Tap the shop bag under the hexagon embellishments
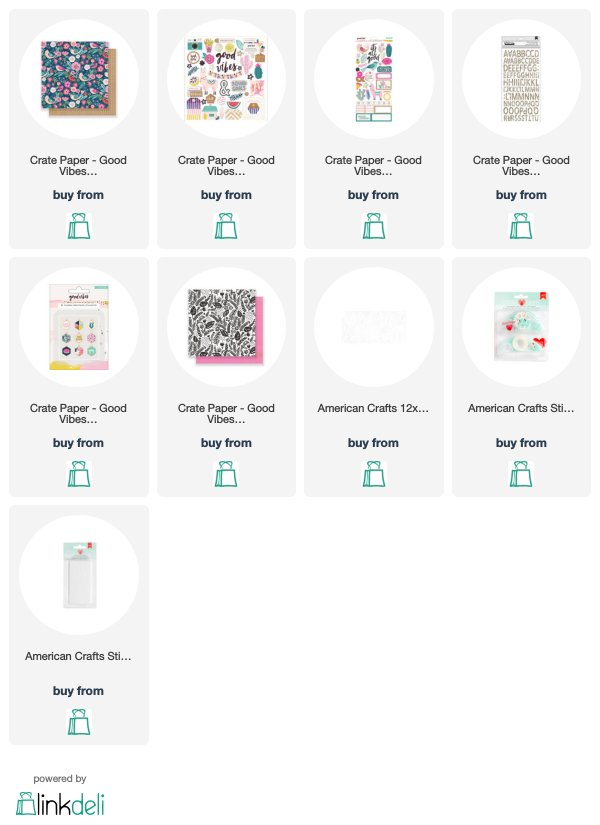 pos(79,474)
